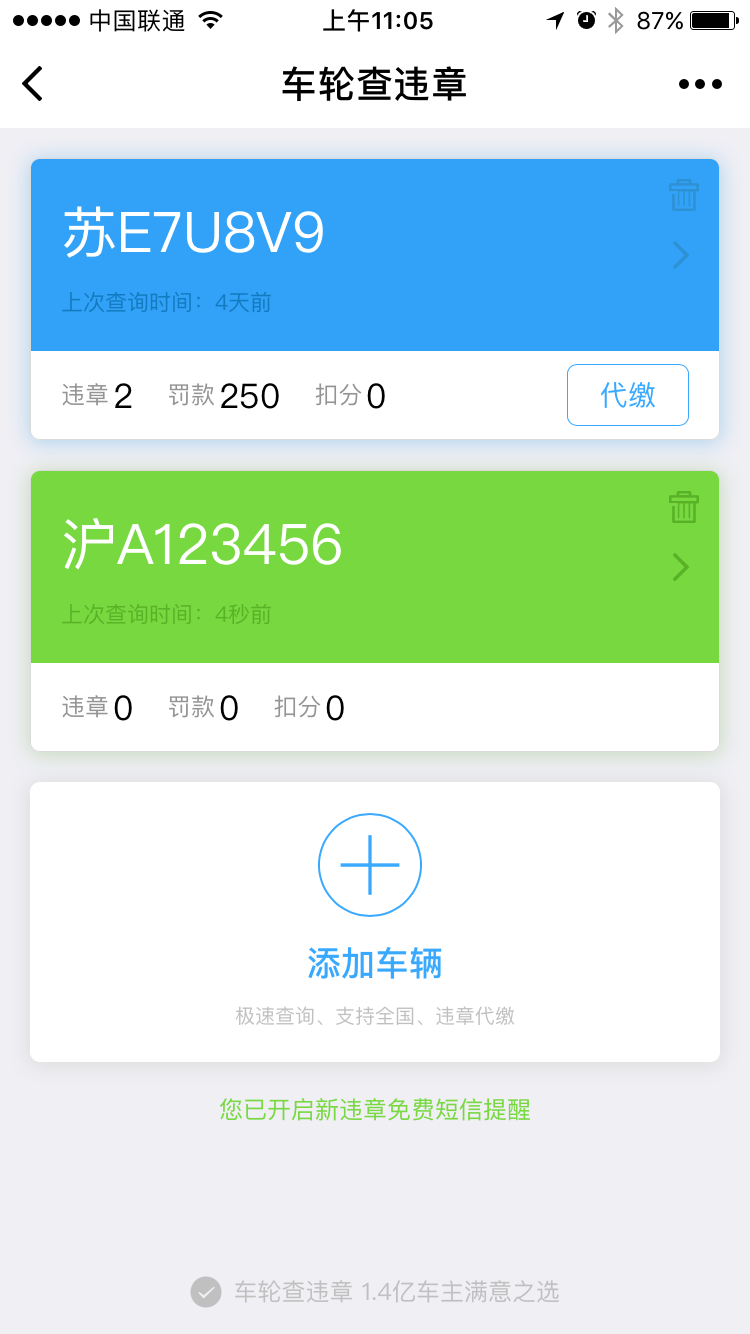
Task: Open details chevron for 苏E7U8V9
Action: click(681, 256)
